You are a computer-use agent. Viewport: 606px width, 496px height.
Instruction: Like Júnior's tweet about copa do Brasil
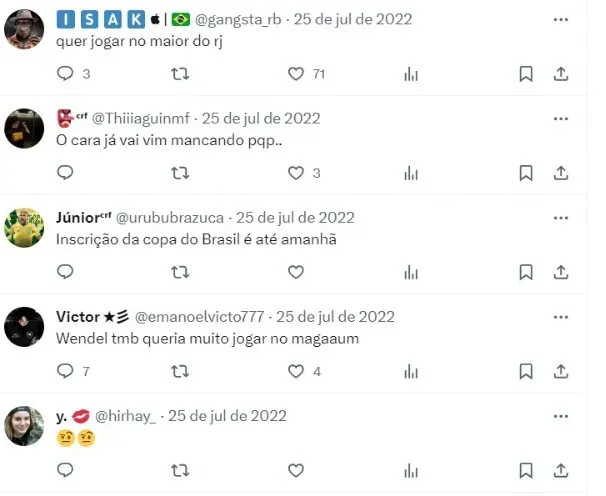click(x=296, y=272)
